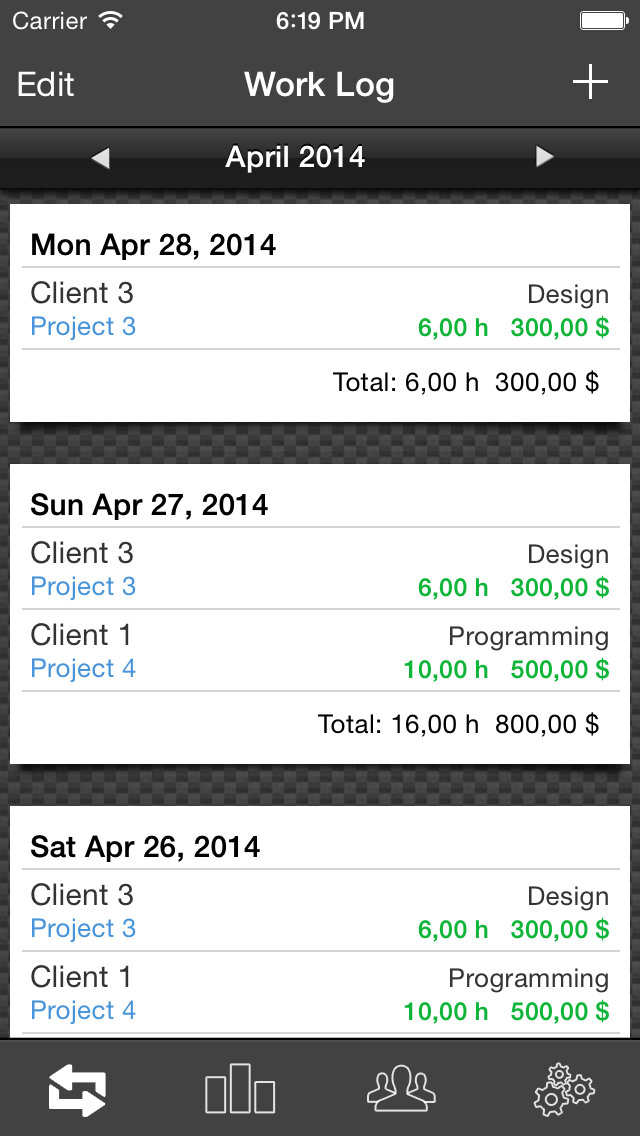Open the Project 4 entry on Sun Apr 27
This screenshot has height=1136, width=640.
pos(319,651)
